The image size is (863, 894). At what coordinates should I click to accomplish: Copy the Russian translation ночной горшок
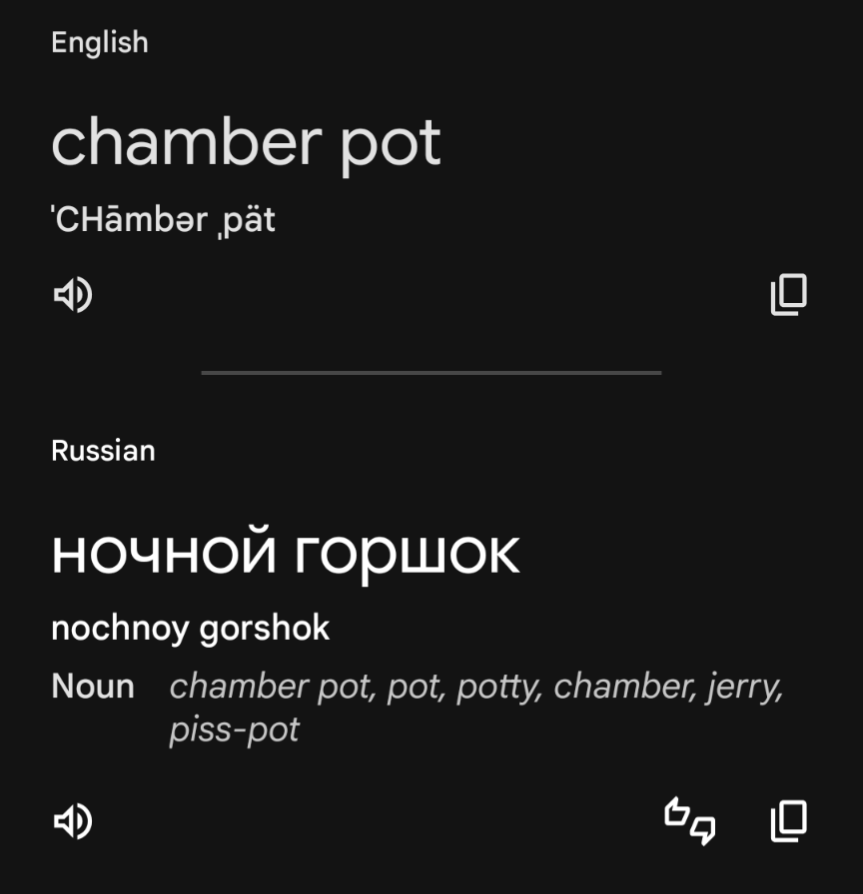(788, 822)
